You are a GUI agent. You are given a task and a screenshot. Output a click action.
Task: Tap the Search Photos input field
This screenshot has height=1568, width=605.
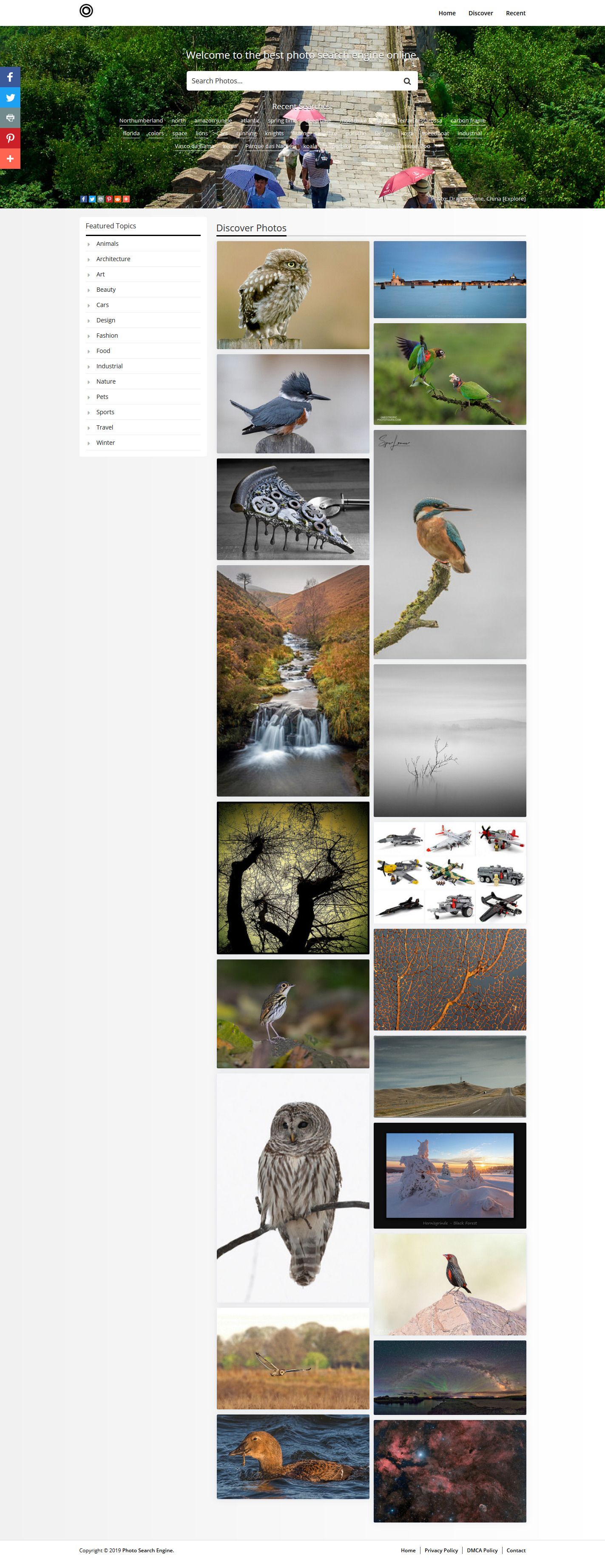coord(292,81)
